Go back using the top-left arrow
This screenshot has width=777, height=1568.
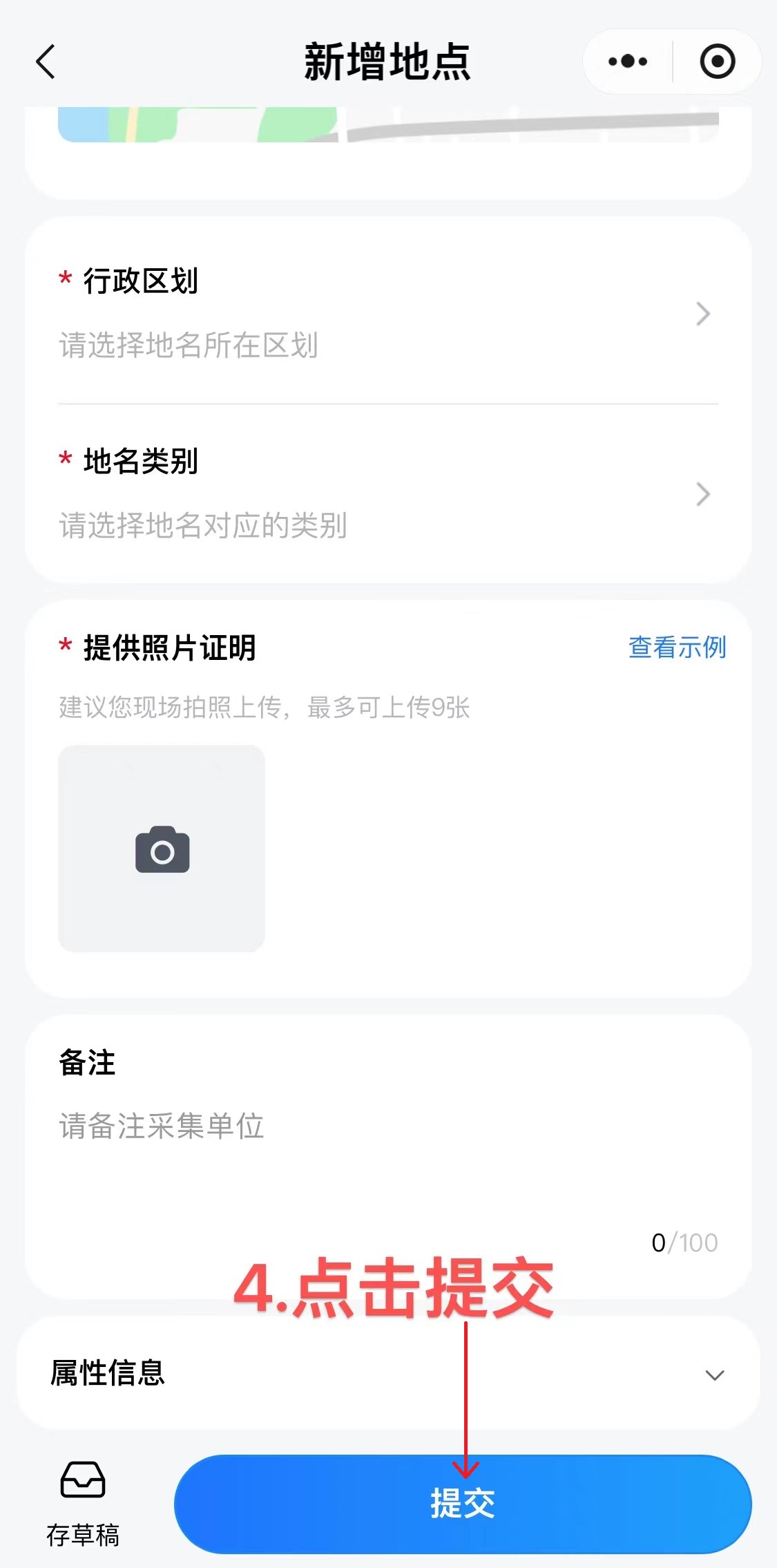coord(46,62)
